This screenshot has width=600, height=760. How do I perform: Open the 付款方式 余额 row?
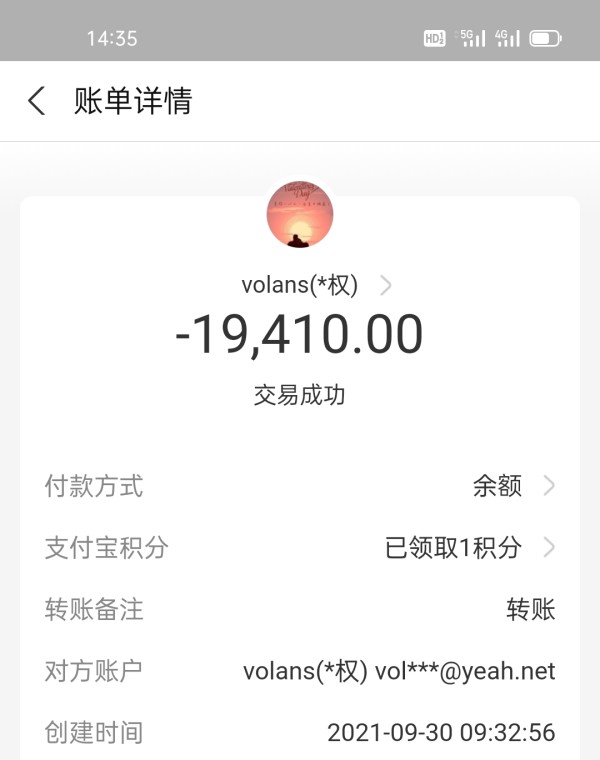tap(300, 486)
